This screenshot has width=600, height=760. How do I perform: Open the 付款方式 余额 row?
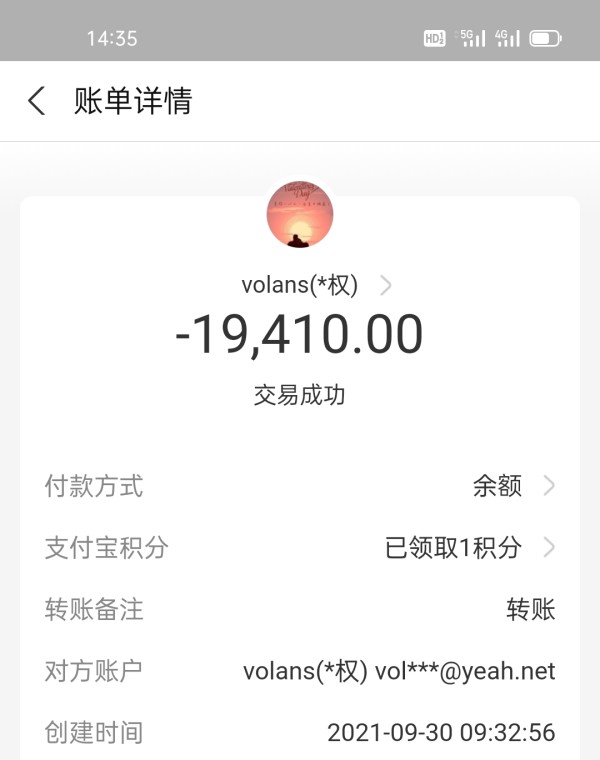tap(300, 486)
